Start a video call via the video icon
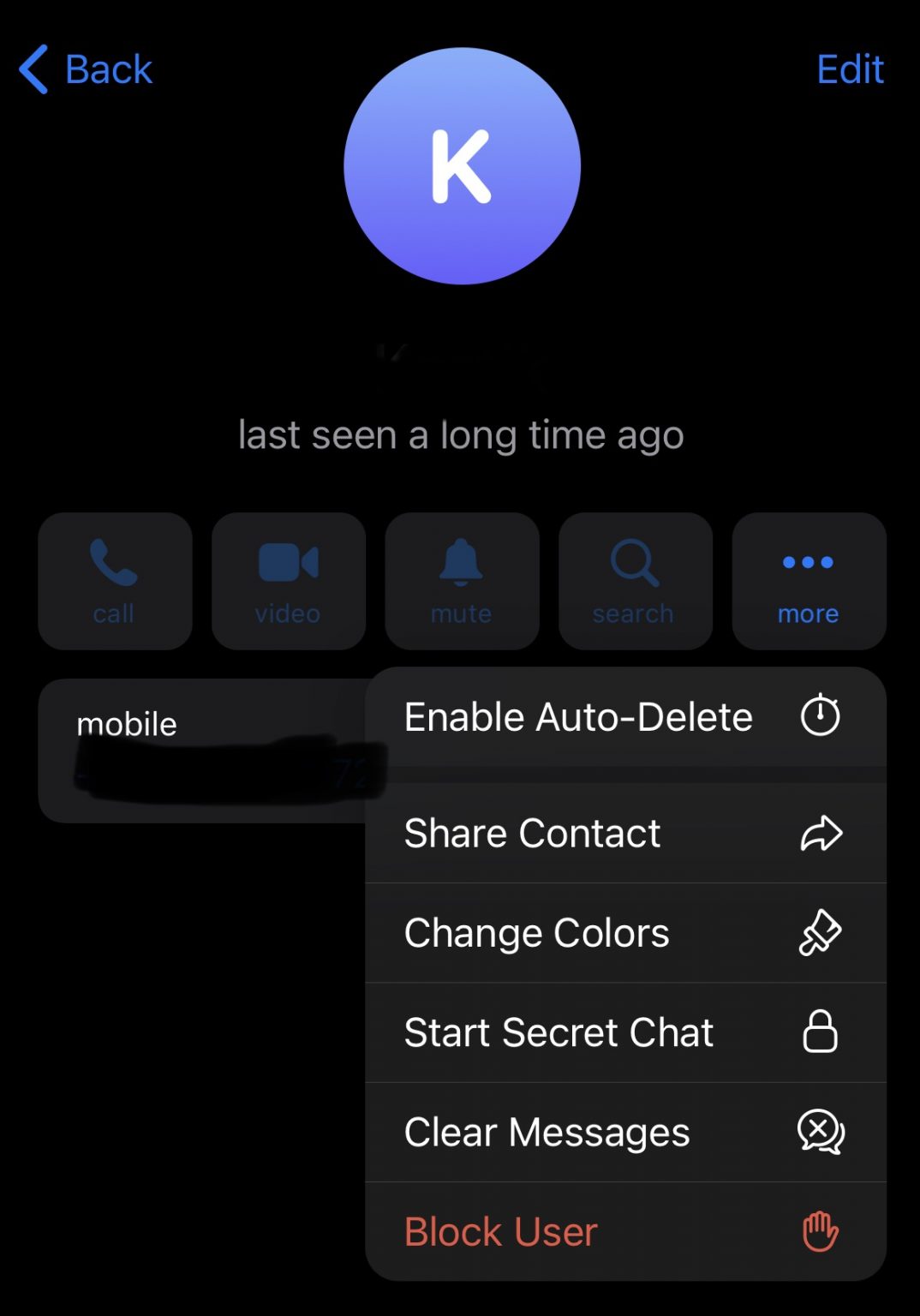 pyautogui.click(x=288, y=580)
